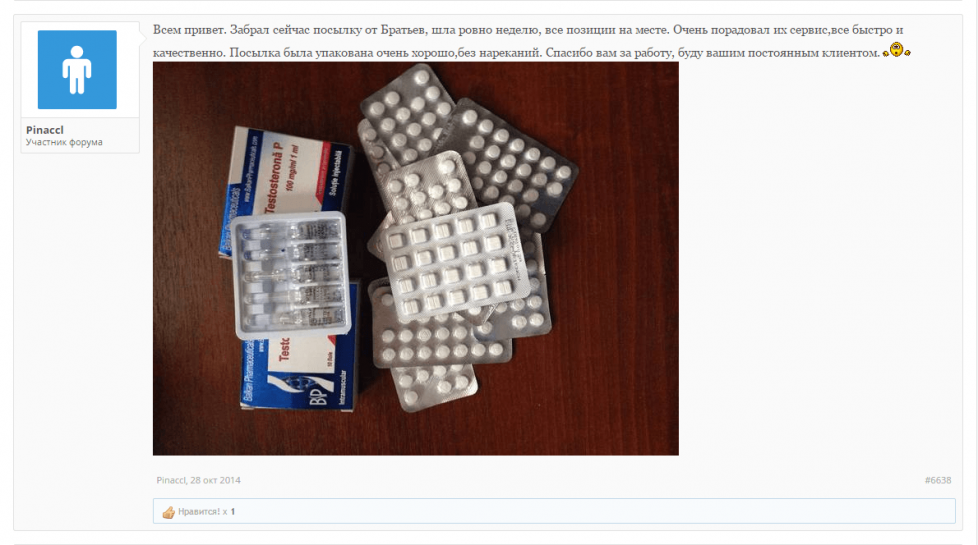Enlarge the attached photo in the post
The image size is (978, 545).
(415, 258)
